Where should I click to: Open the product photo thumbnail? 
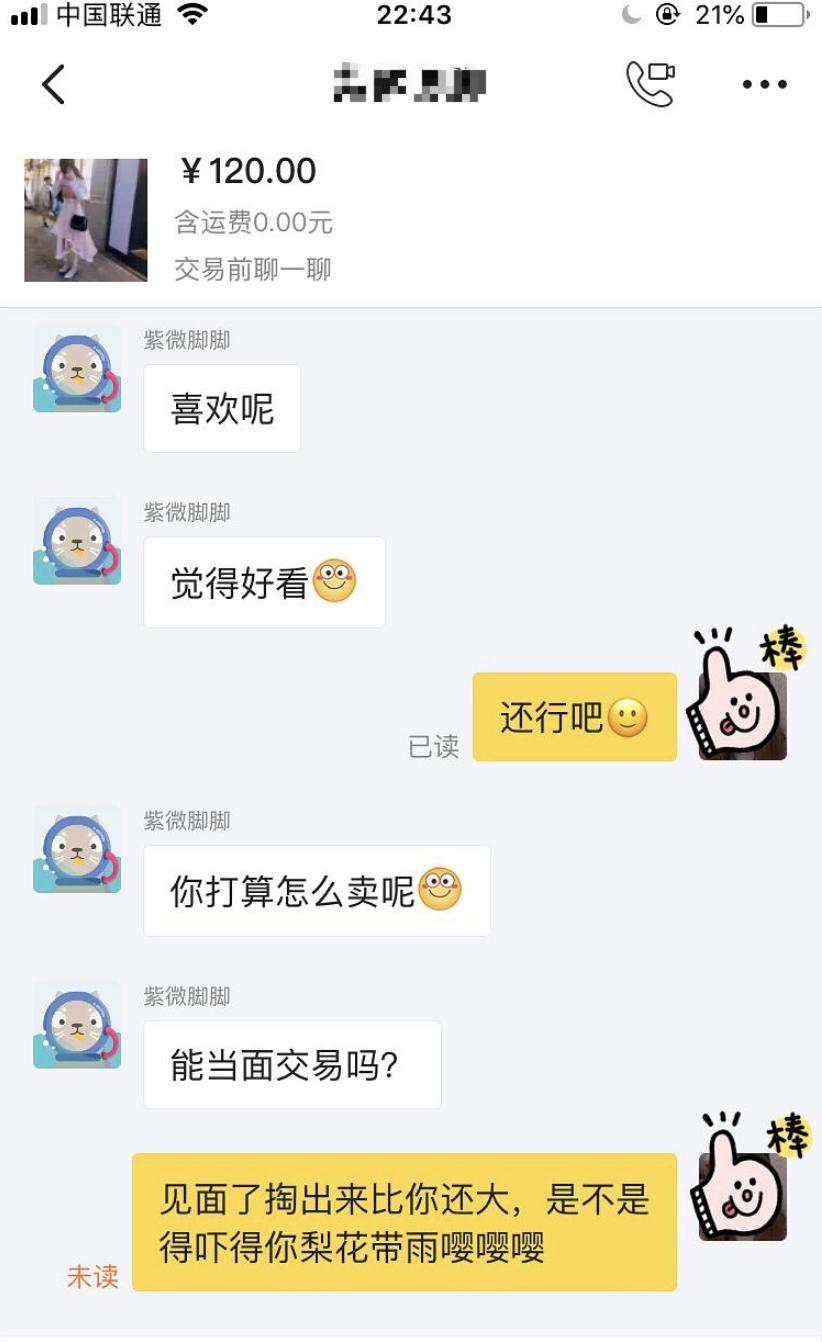(85, 219)
